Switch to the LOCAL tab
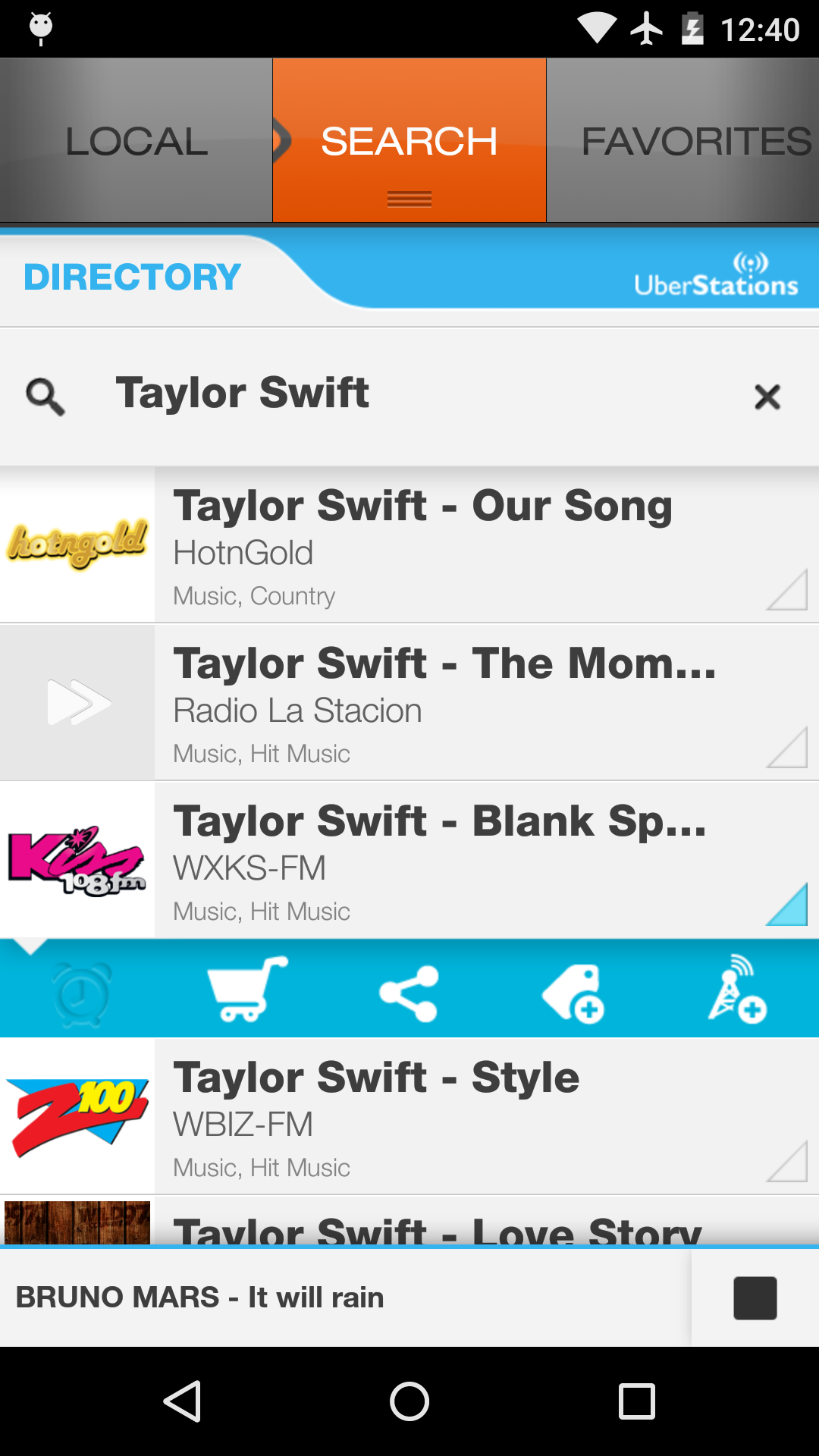The image size is (819, 1456). tap(136, 141)
